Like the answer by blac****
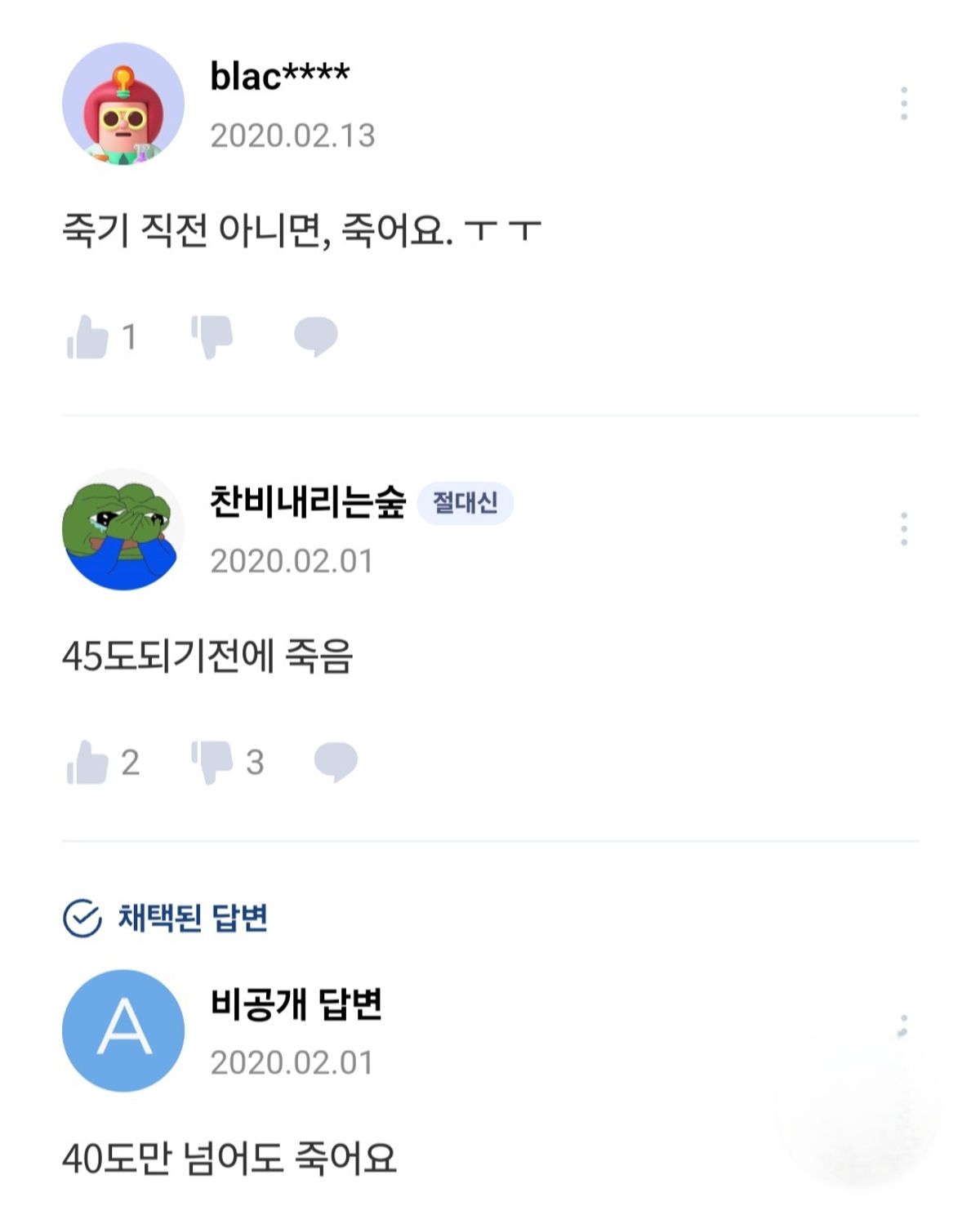980x1224 pixels. pyautogui.click(x=88, y=336)
